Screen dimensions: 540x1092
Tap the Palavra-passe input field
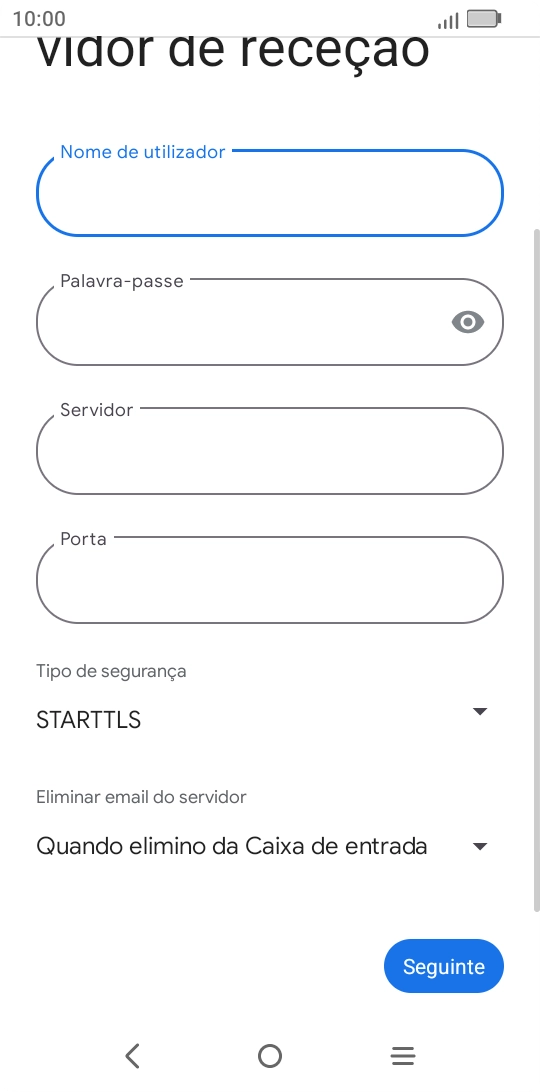click(x=270, y=322)
